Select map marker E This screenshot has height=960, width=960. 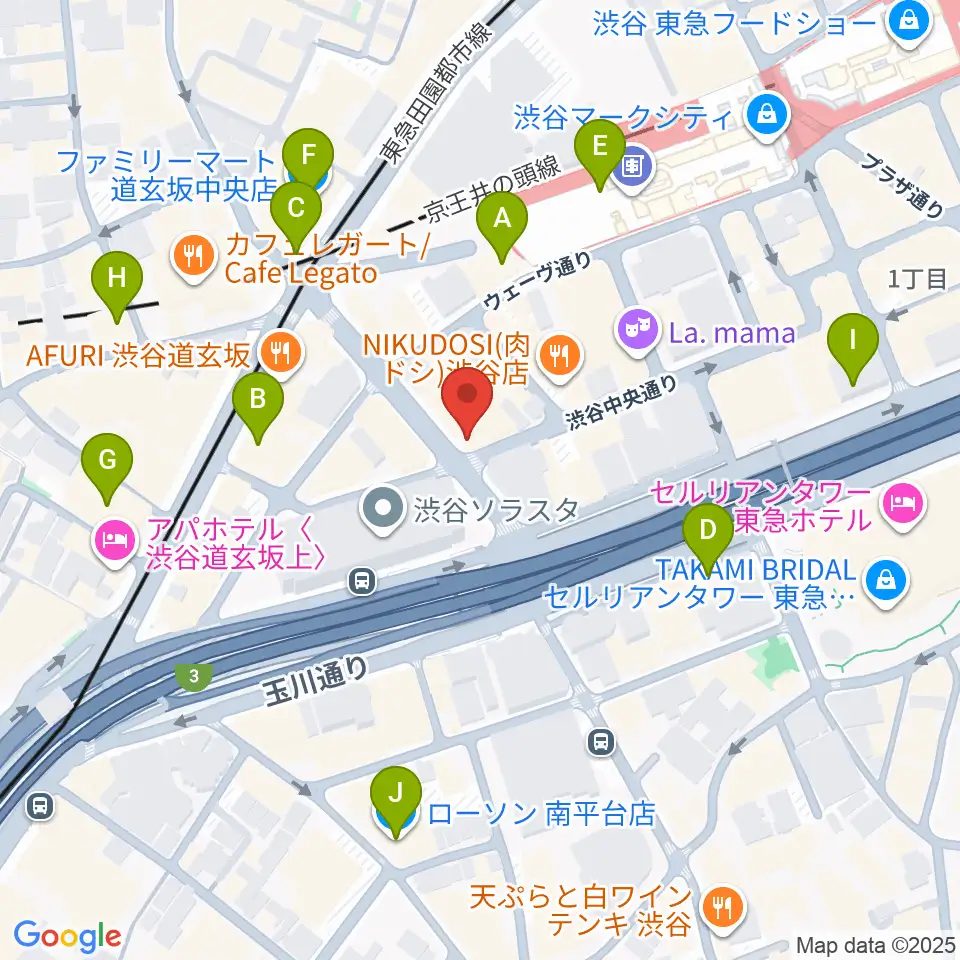tap(600, 156)
